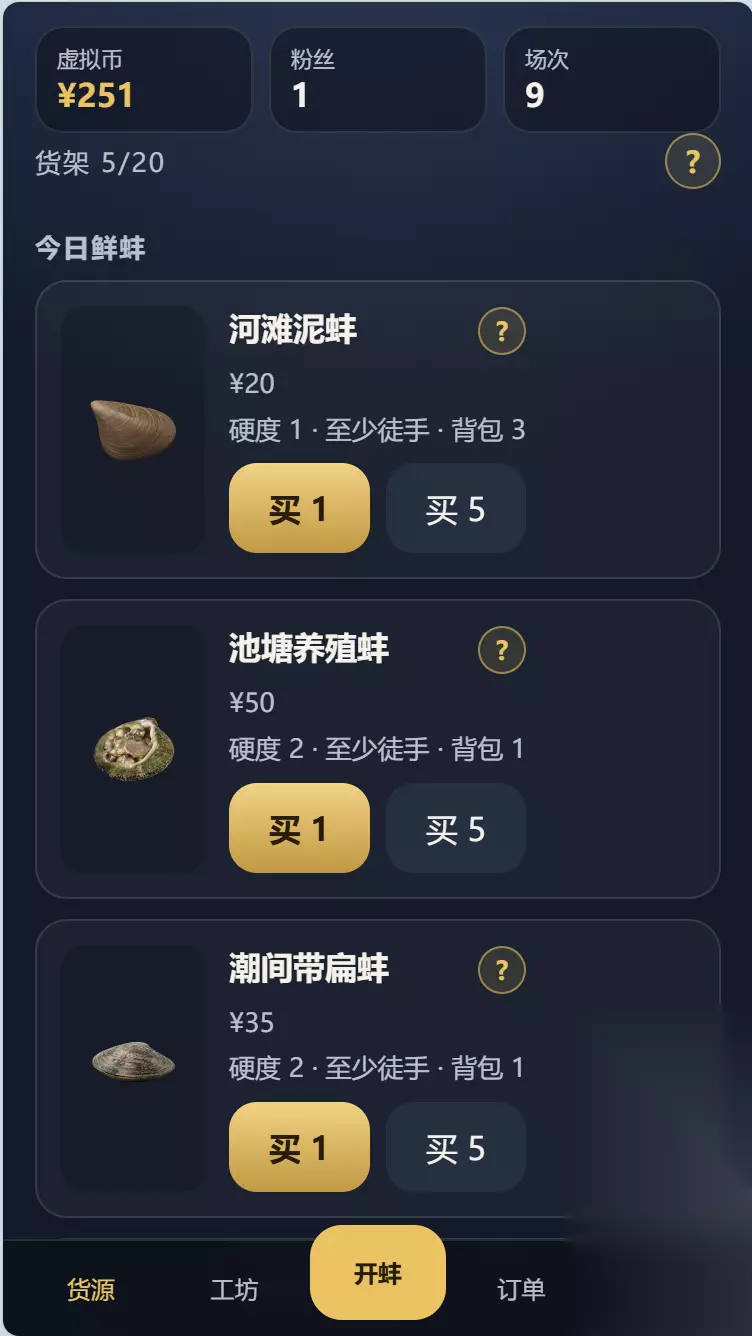Buy 5 河滩泥蚌

(456, 508)
